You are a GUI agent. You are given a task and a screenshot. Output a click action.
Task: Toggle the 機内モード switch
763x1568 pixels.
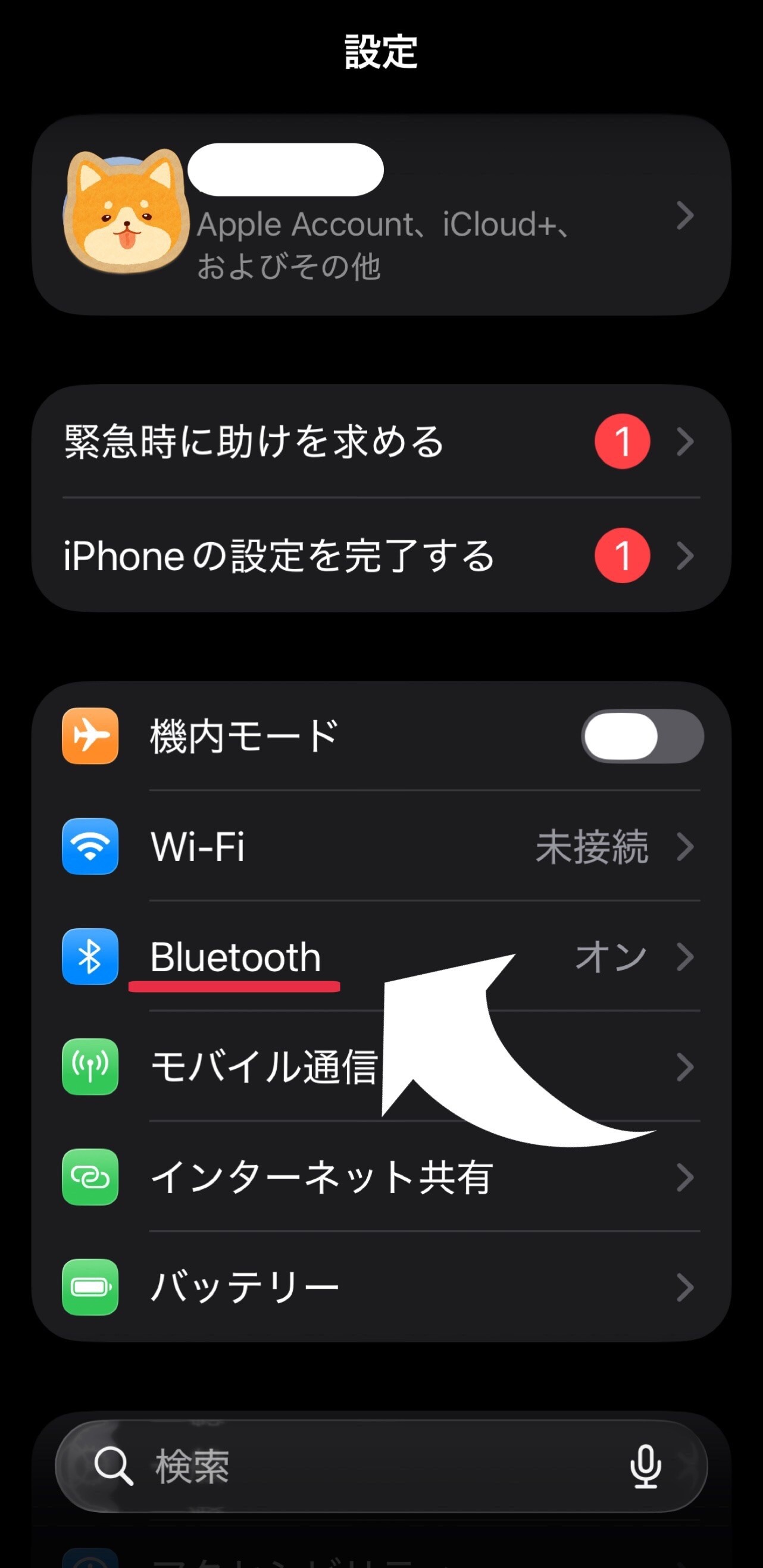(x=642, y=736)
